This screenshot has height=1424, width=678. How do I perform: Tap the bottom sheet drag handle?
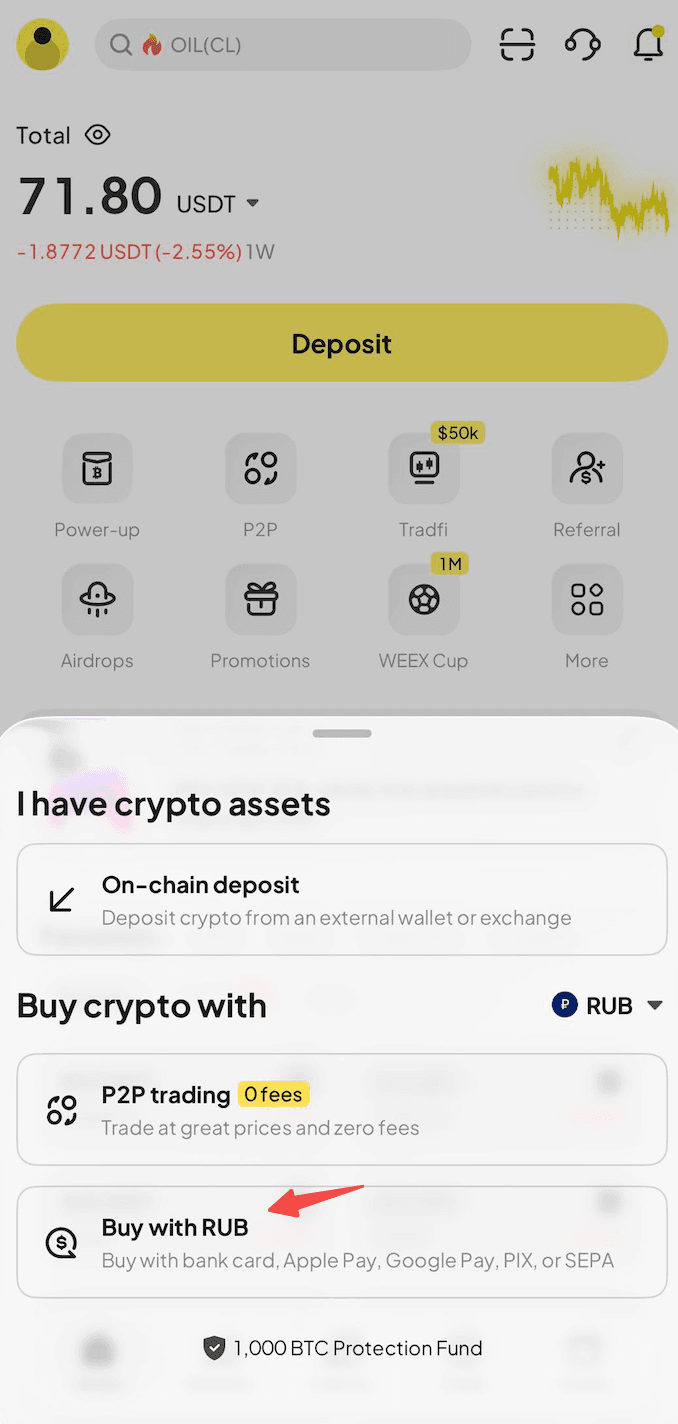pos(342,733)
